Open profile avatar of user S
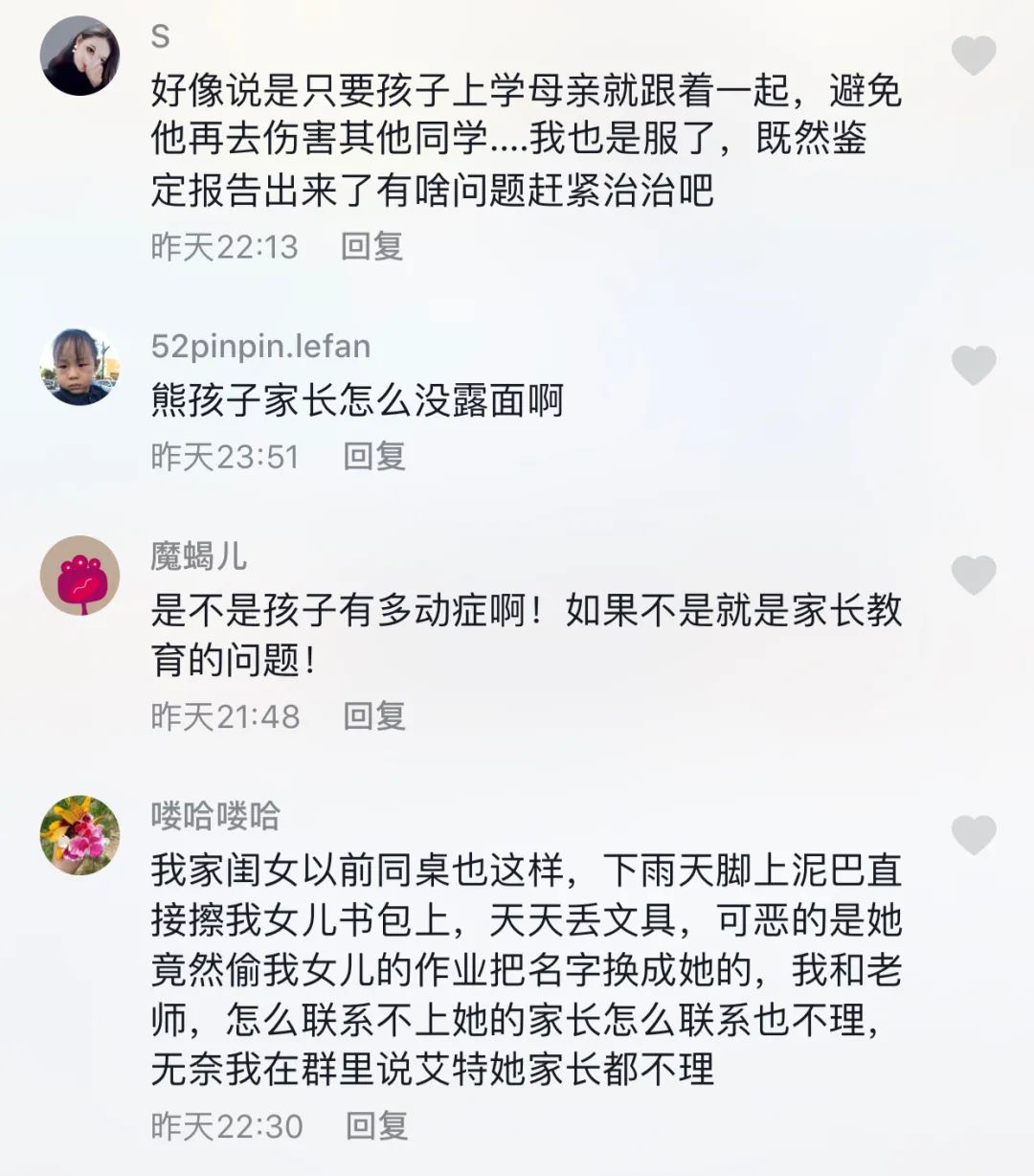1034x1176 pixels. pyautogui.click(x=79, y=56)
